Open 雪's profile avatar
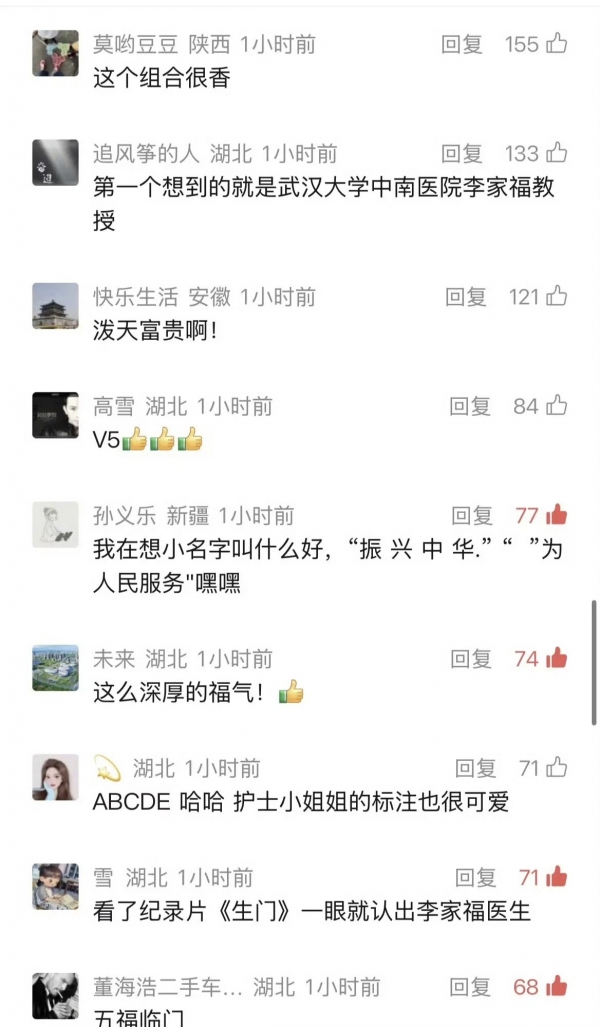 [x=55, y=886]
